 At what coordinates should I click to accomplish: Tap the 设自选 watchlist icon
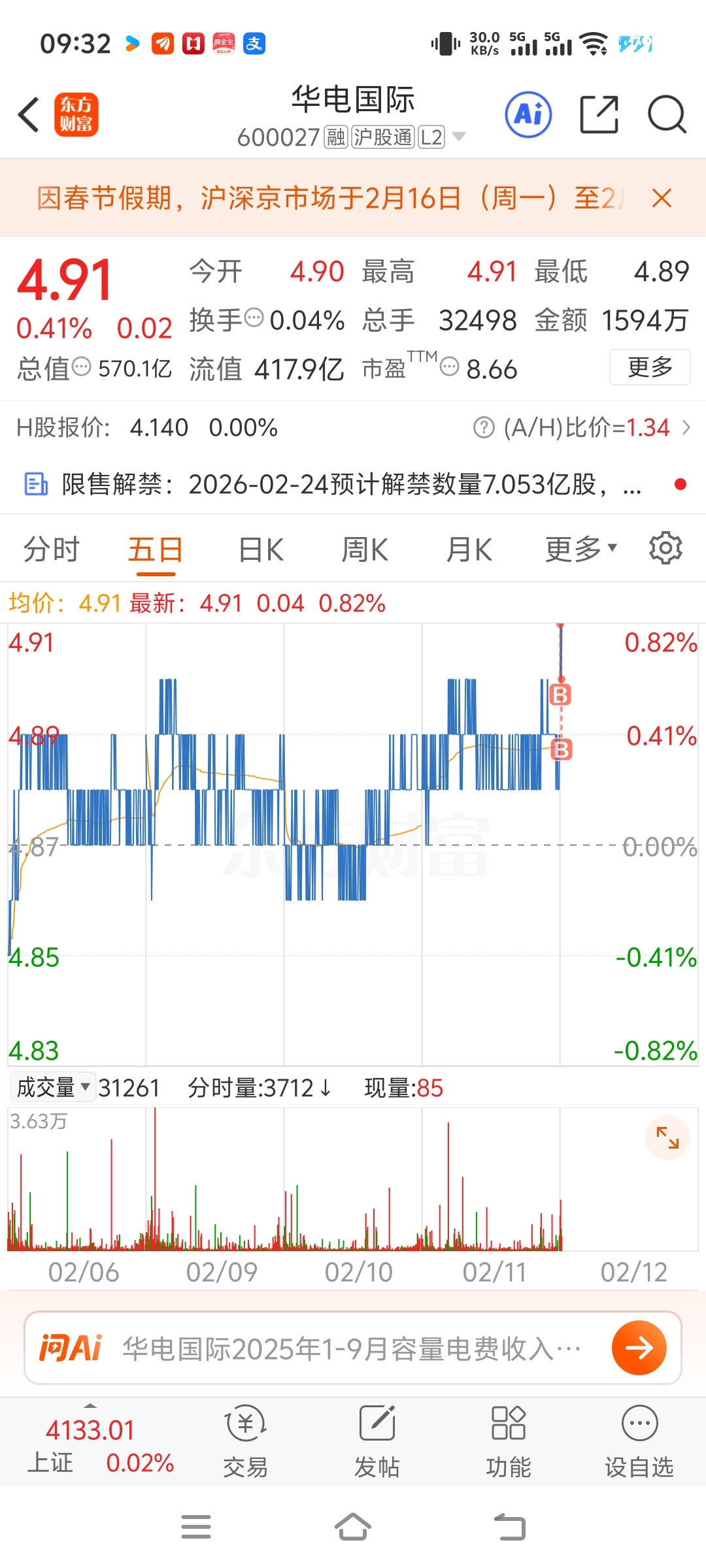click(x=639, y=1443)
